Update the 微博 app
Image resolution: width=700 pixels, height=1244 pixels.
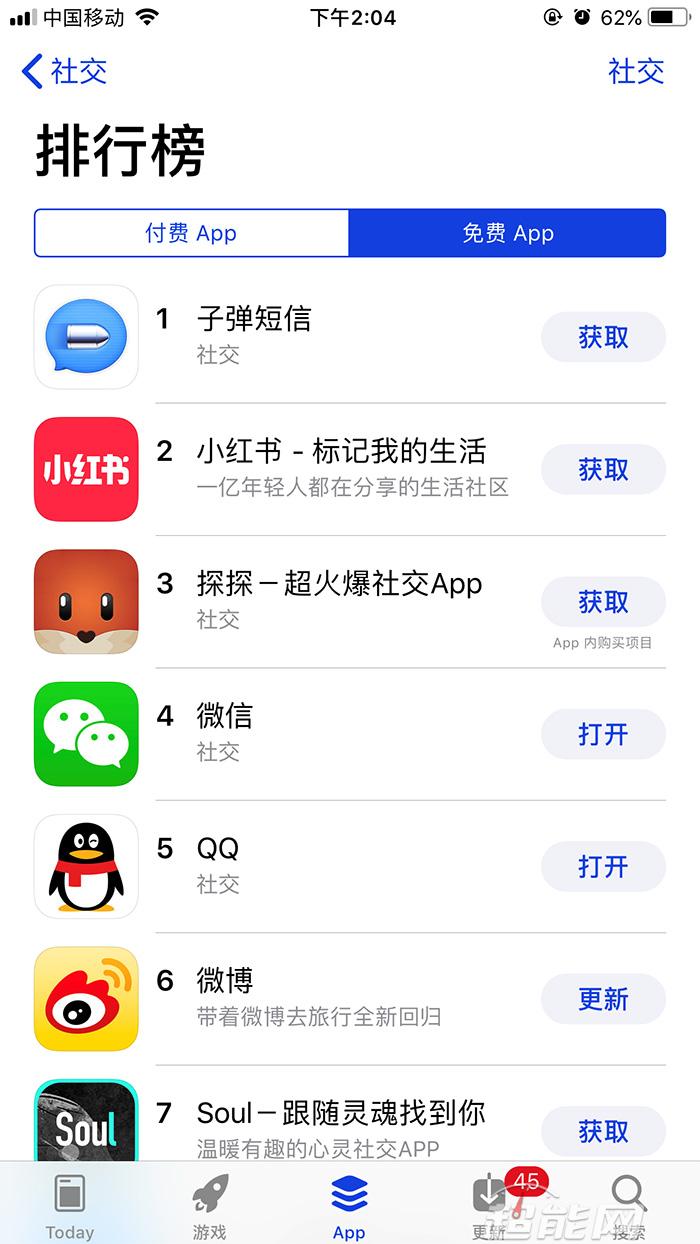(x=603, y=999)
